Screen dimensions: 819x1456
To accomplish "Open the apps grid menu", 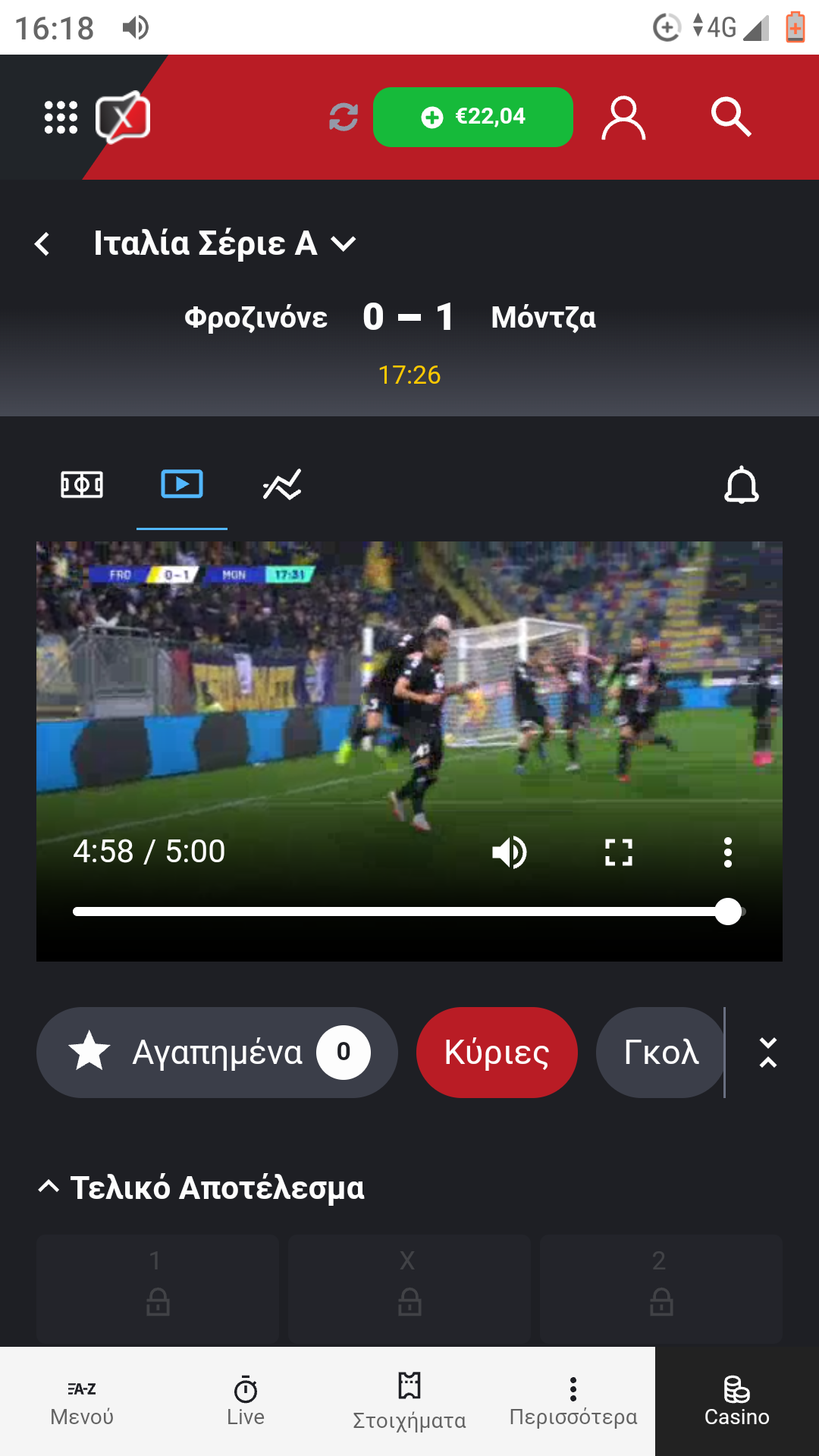I will tap(61, 118).
